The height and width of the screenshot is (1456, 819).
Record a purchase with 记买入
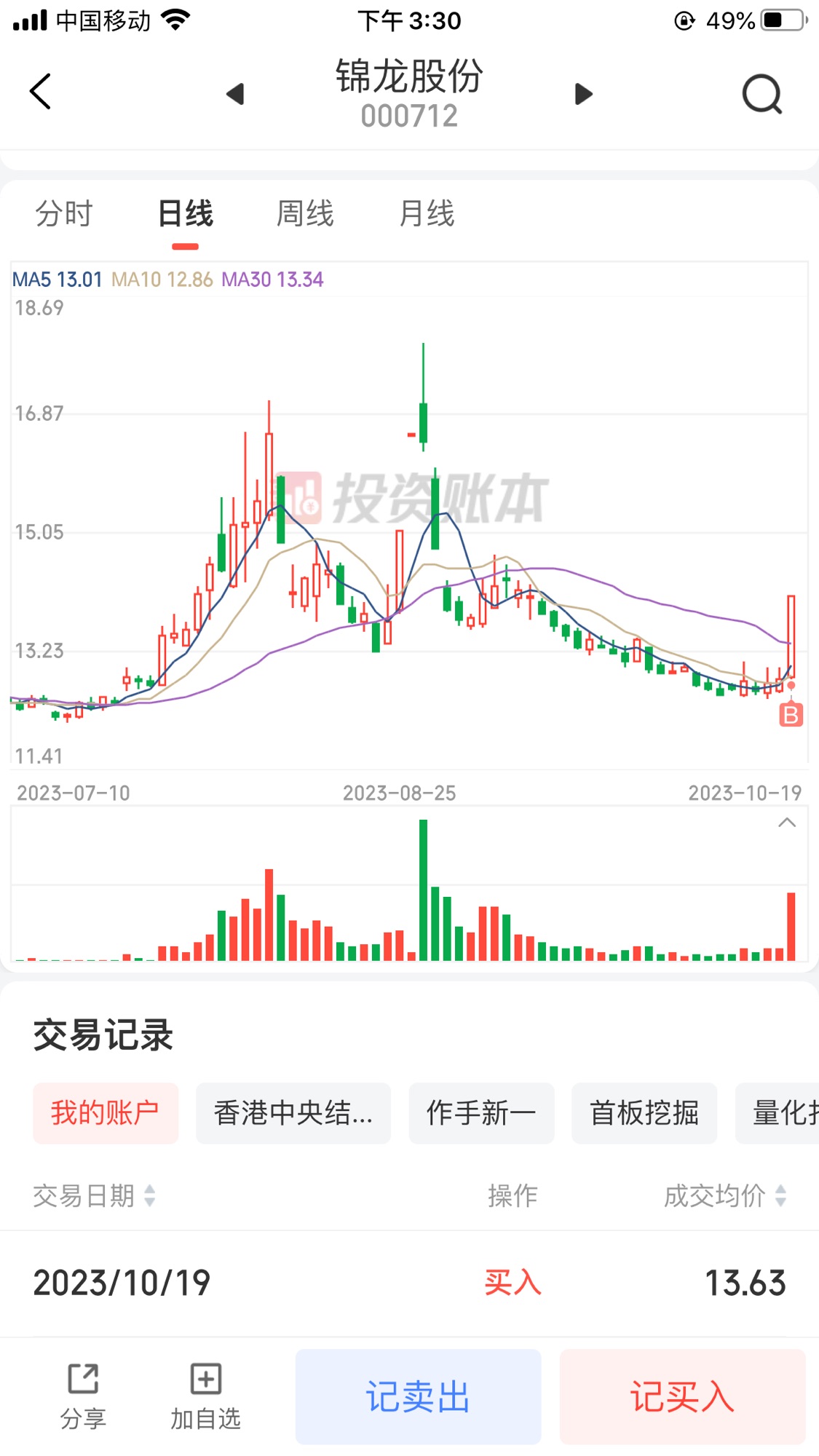pos(682,1396)
